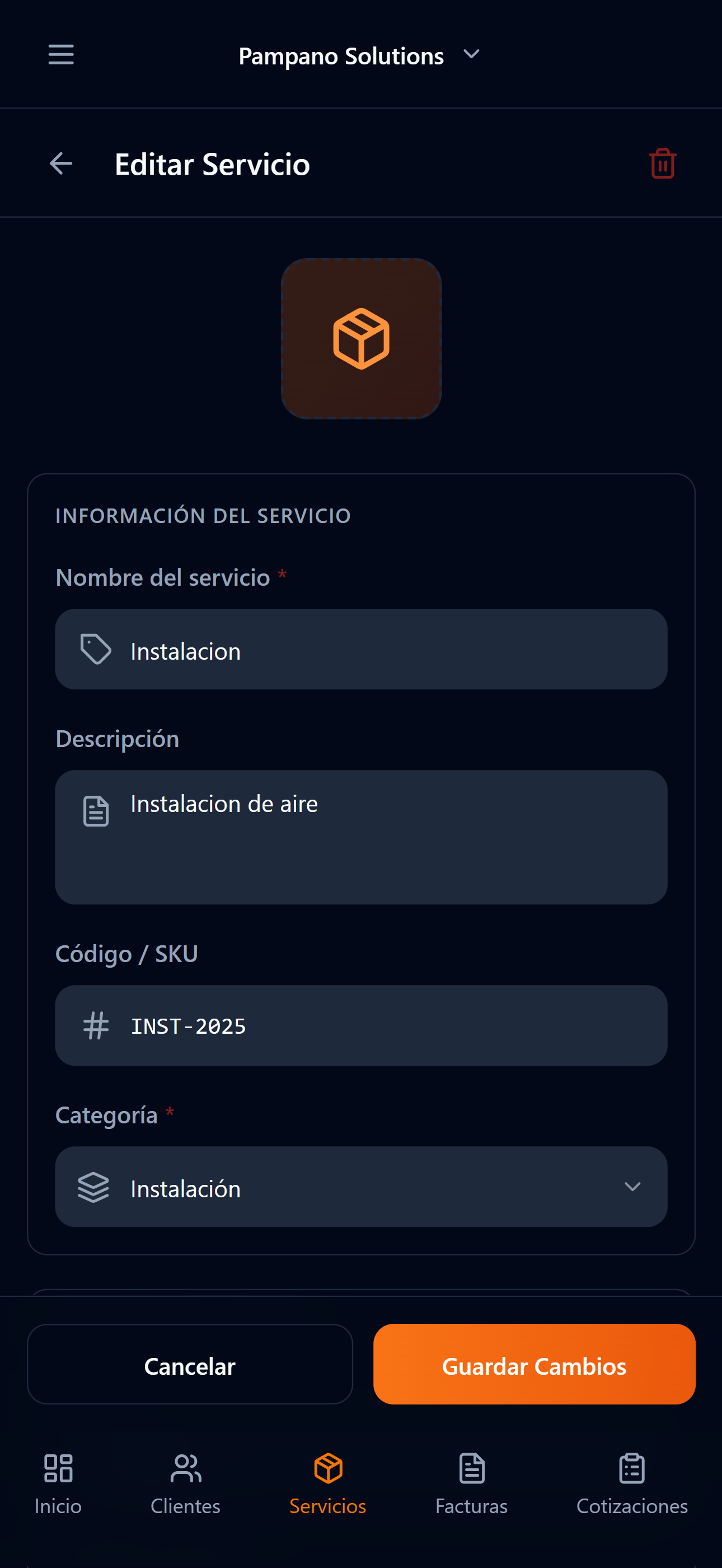
Task: Open the hamburger navigation menu
Action: coord(60,55)
